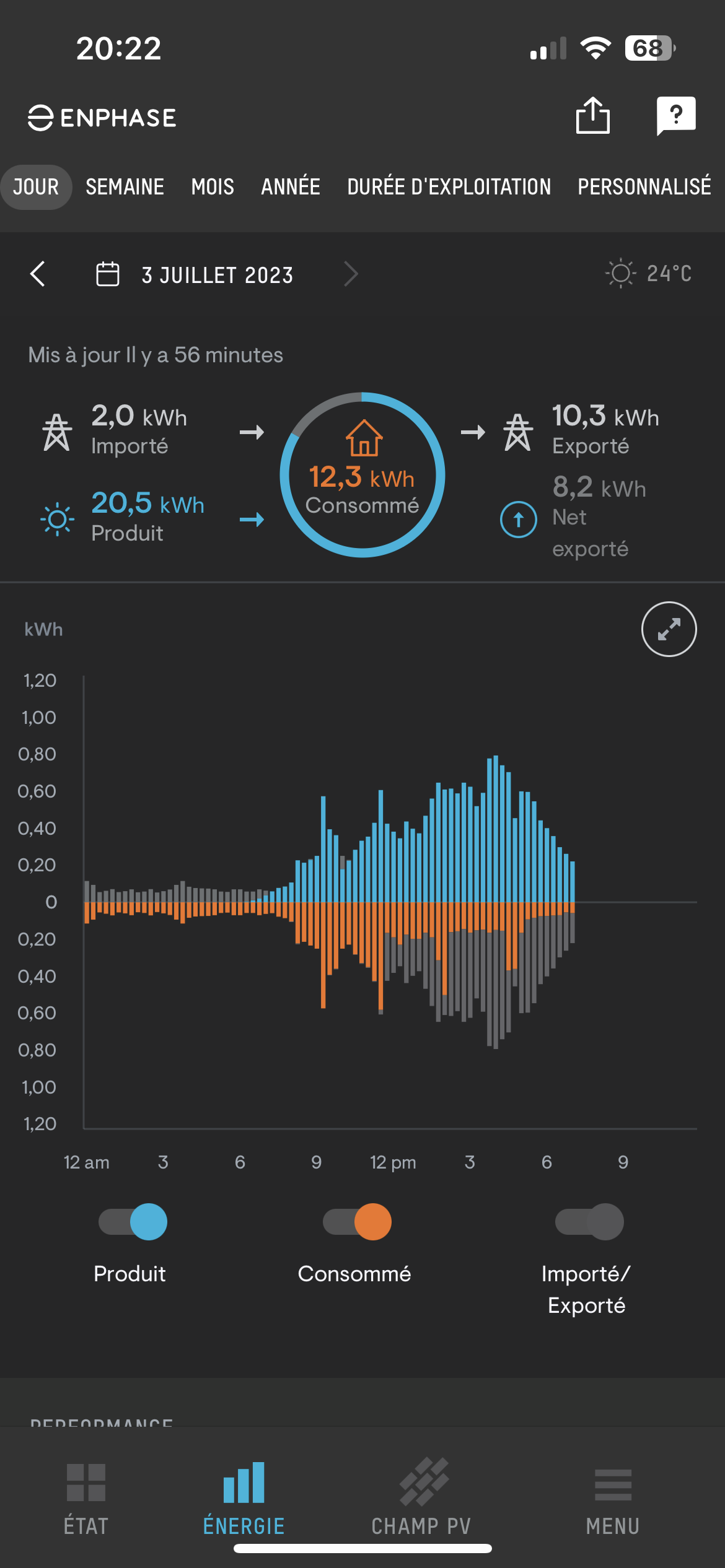
Task: Open the date picker for 3 JUILLET 2023
Action: 195,274
